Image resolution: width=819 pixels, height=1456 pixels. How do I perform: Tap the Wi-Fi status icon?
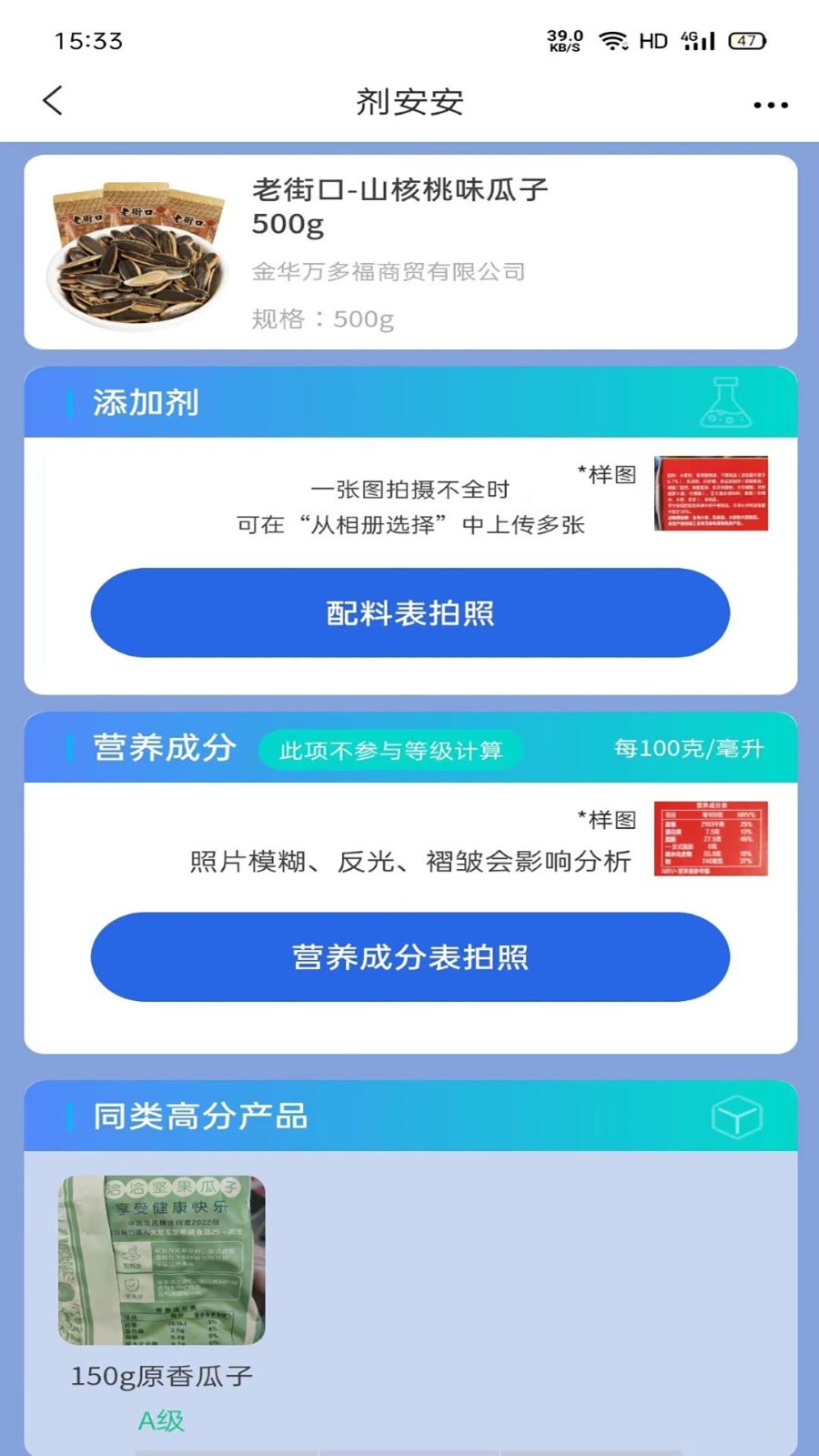pyautogui.click(x=612, y=41)
